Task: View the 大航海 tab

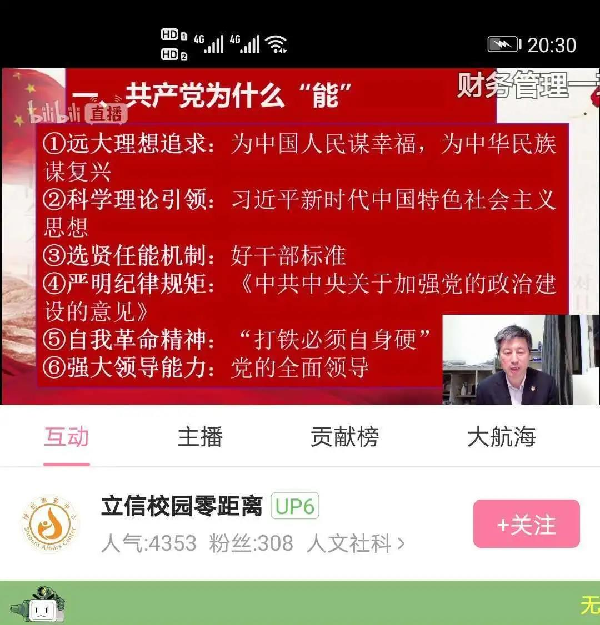Action: coord(501,437)
